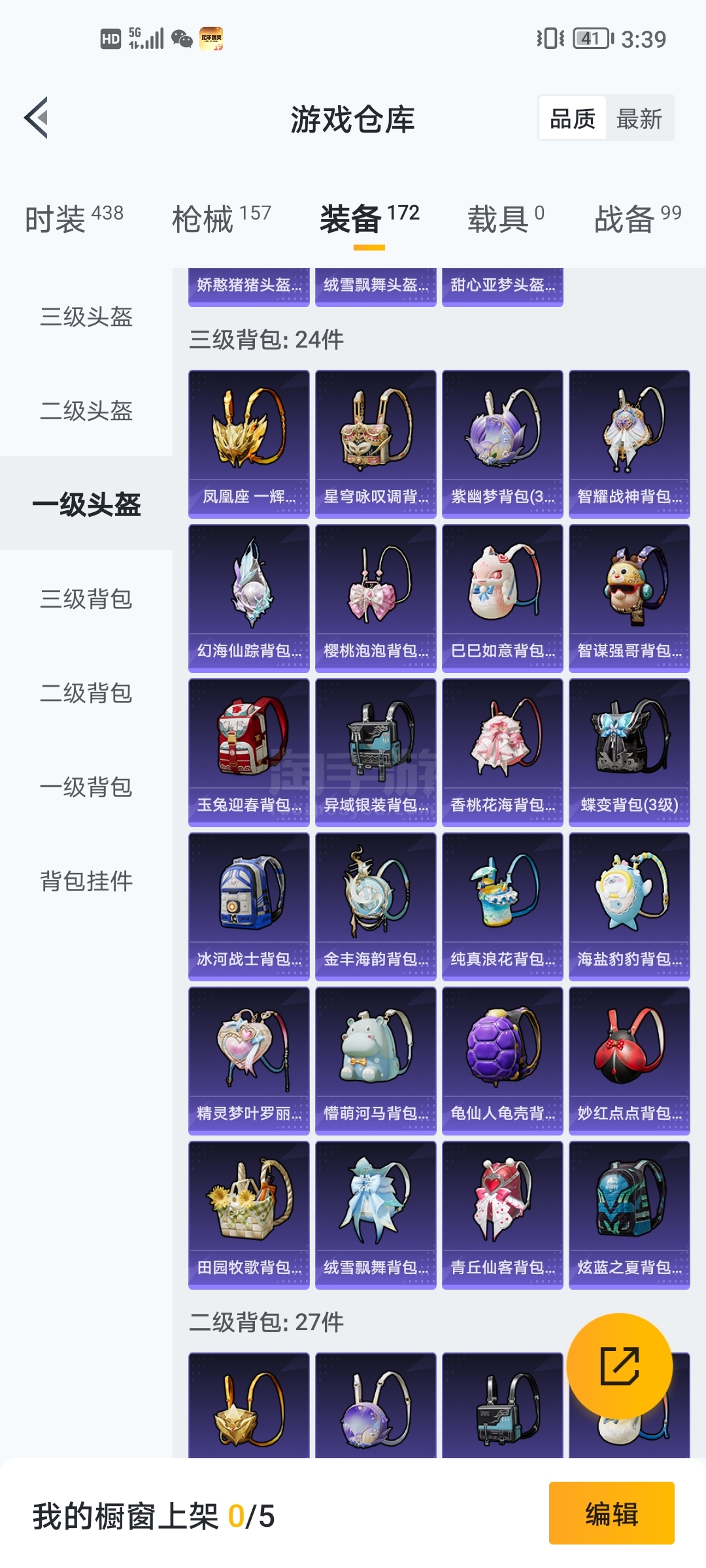Image resolution: width=706 pixels, height=1568 pixels.
Task: Tap the 编辑 button
Action: (x=612, y=1513)
